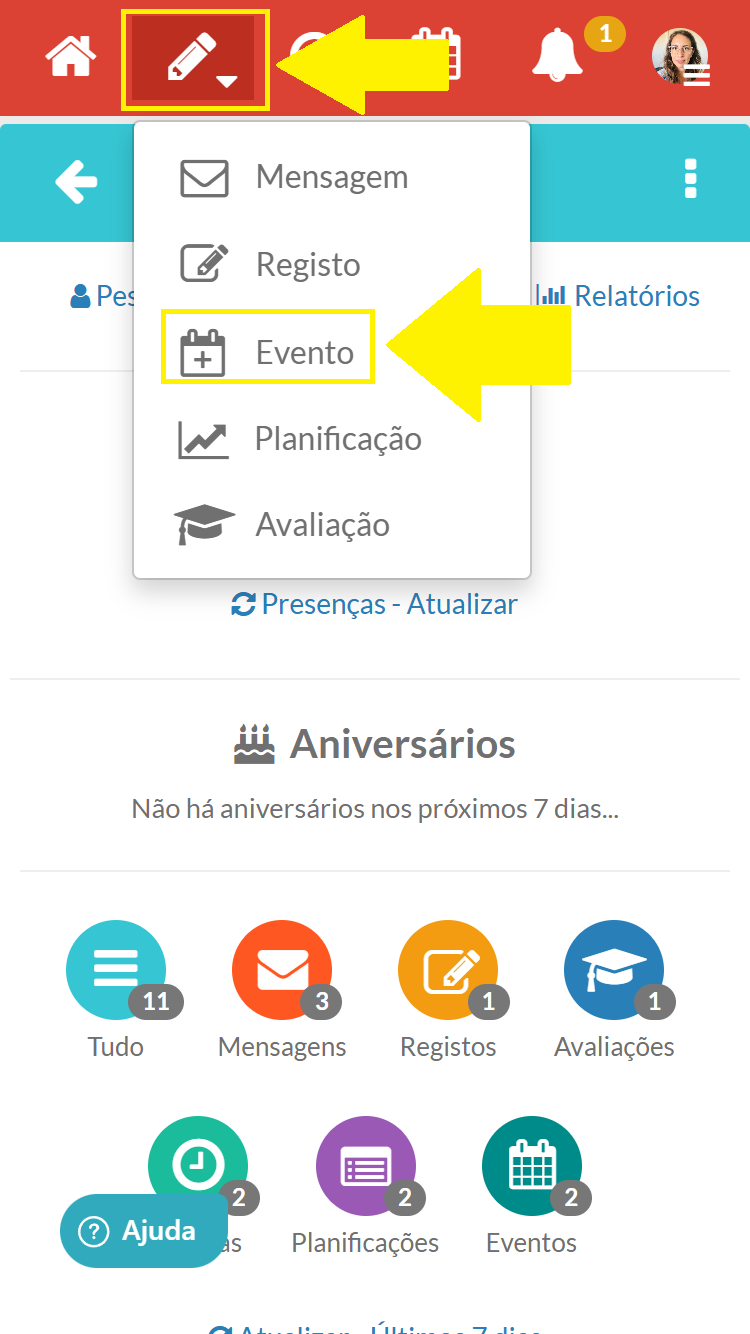
Task: Close the pencil create dropdown
Action: point(197,60)
